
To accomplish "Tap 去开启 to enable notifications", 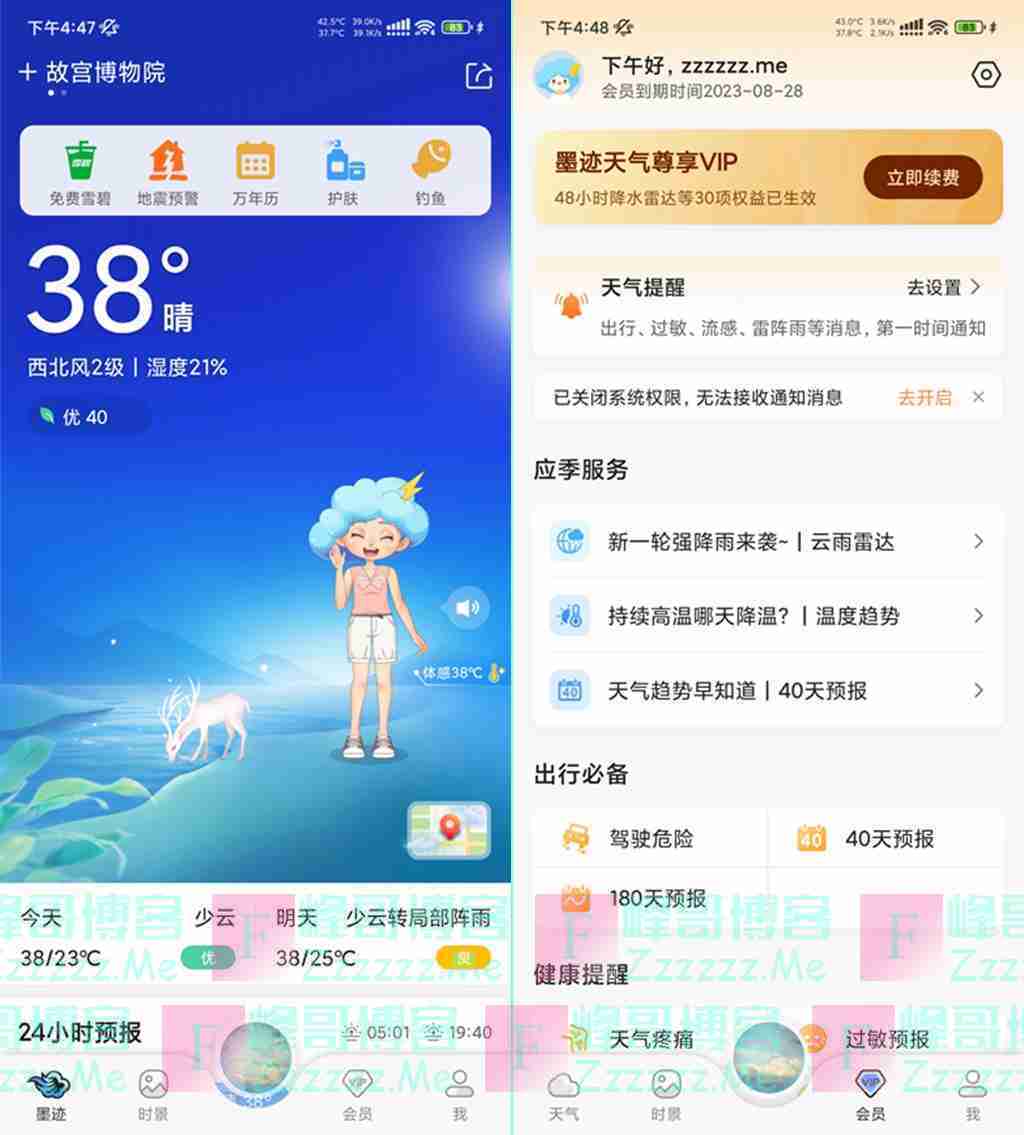I will coord(924,398).
